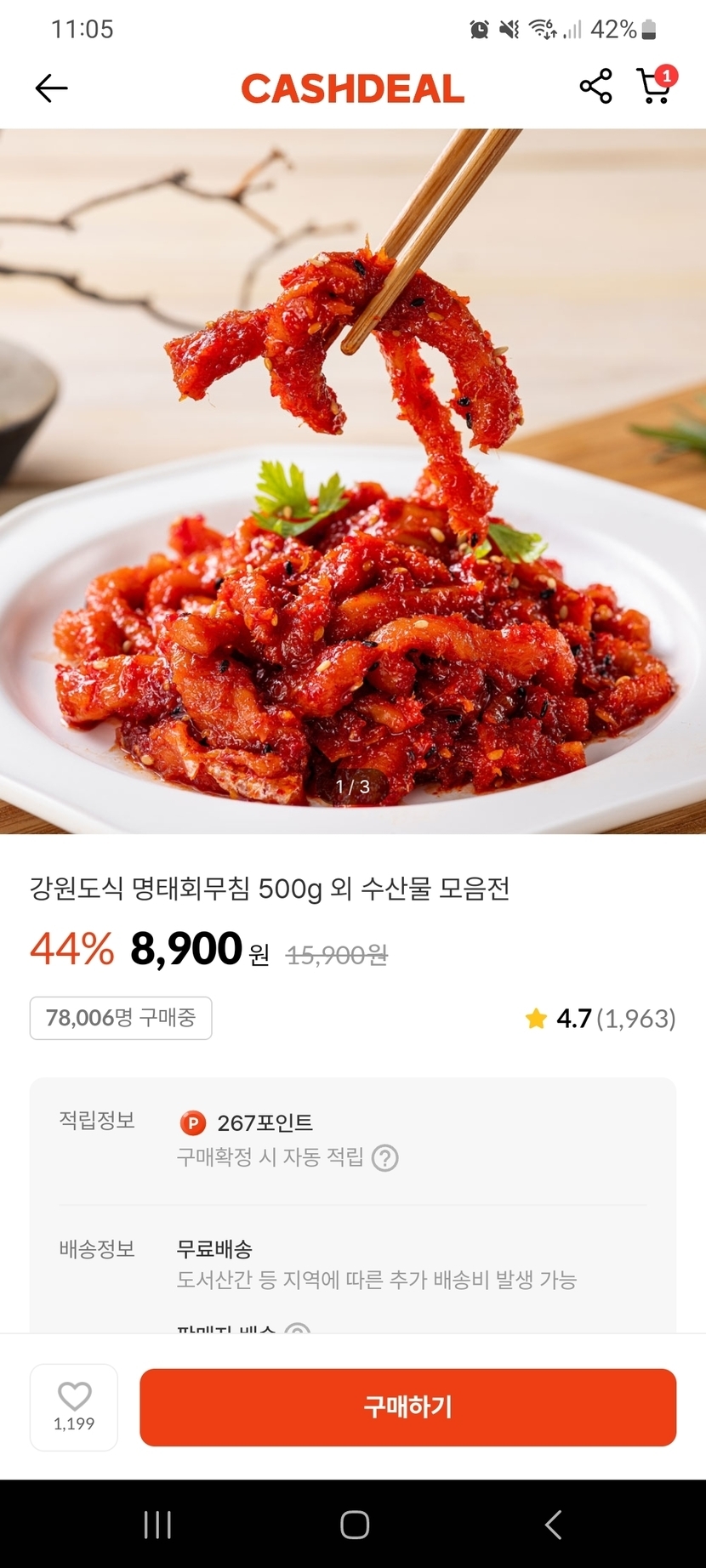Show help for automatic point accrual
Viewport: 706px width, 1568px height.
pos(385,1157)
